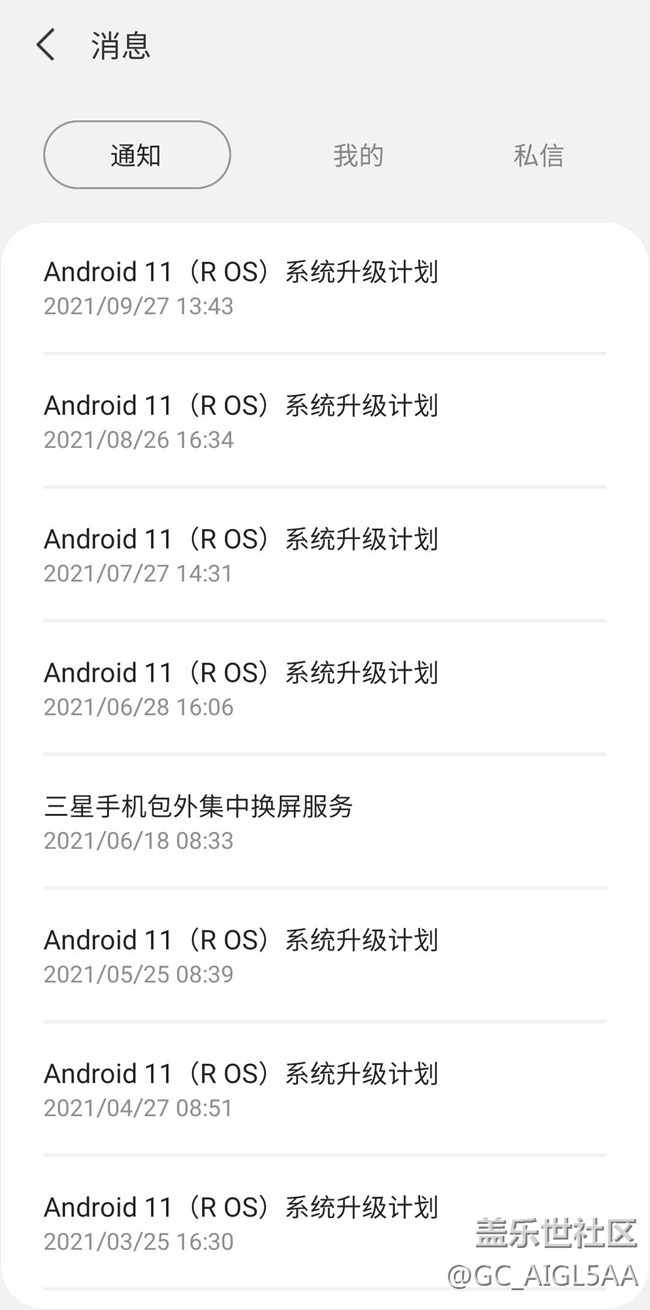Image resolution: width=650 pixels, height=1310 pixels.
Task: Go back from the 消息 screen
Action: click(46, 45)
